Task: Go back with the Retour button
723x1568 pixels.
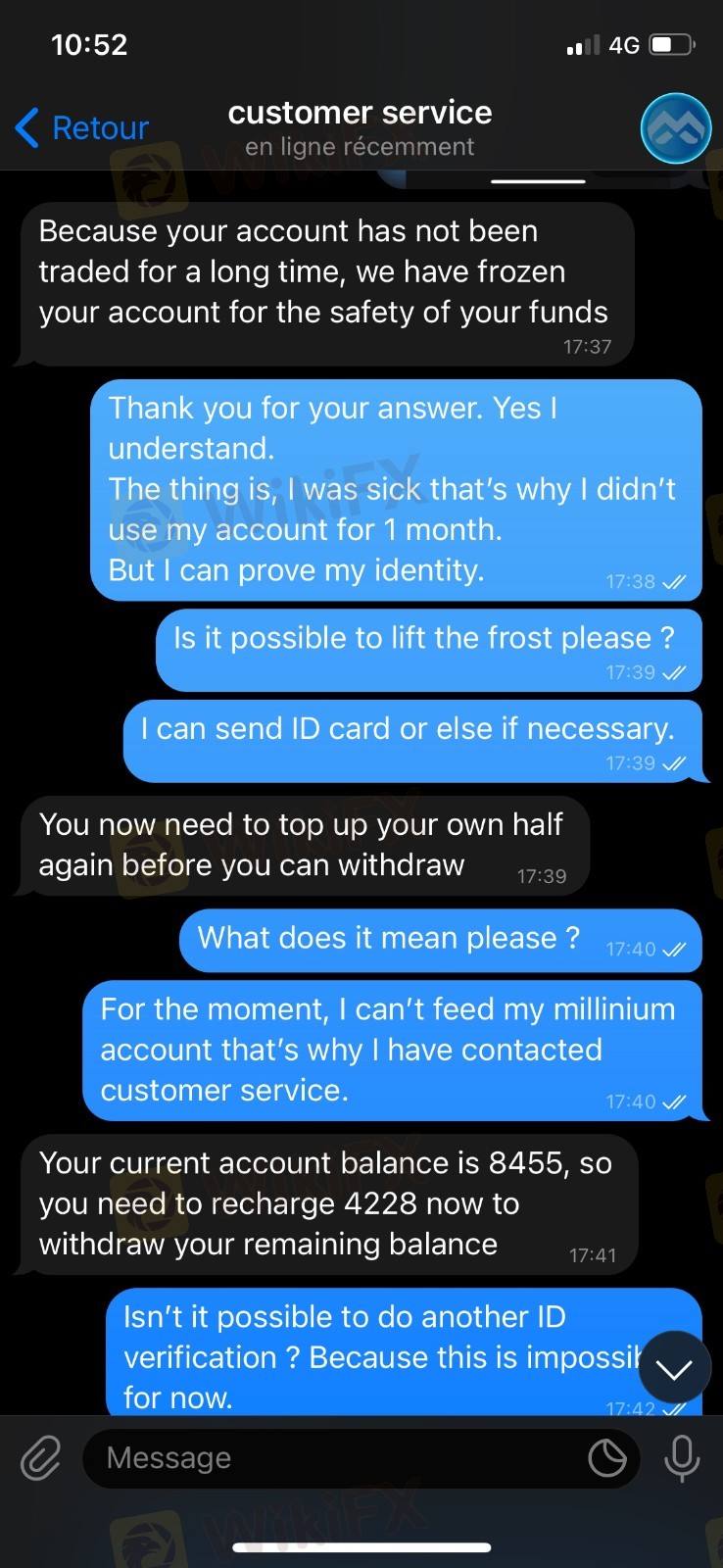Action: (82, 128)
